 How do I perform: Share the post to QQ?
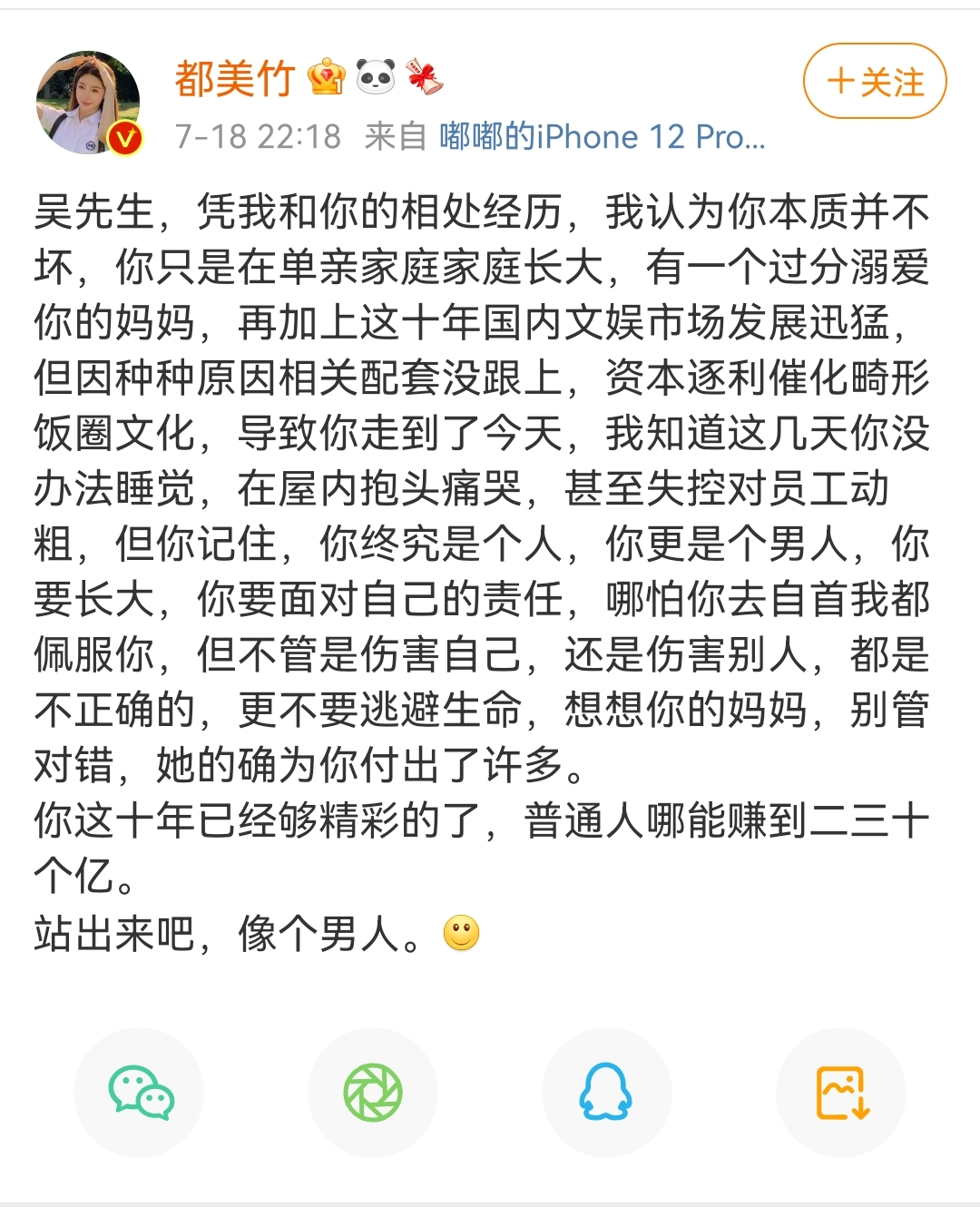[x=606, y=1093]
